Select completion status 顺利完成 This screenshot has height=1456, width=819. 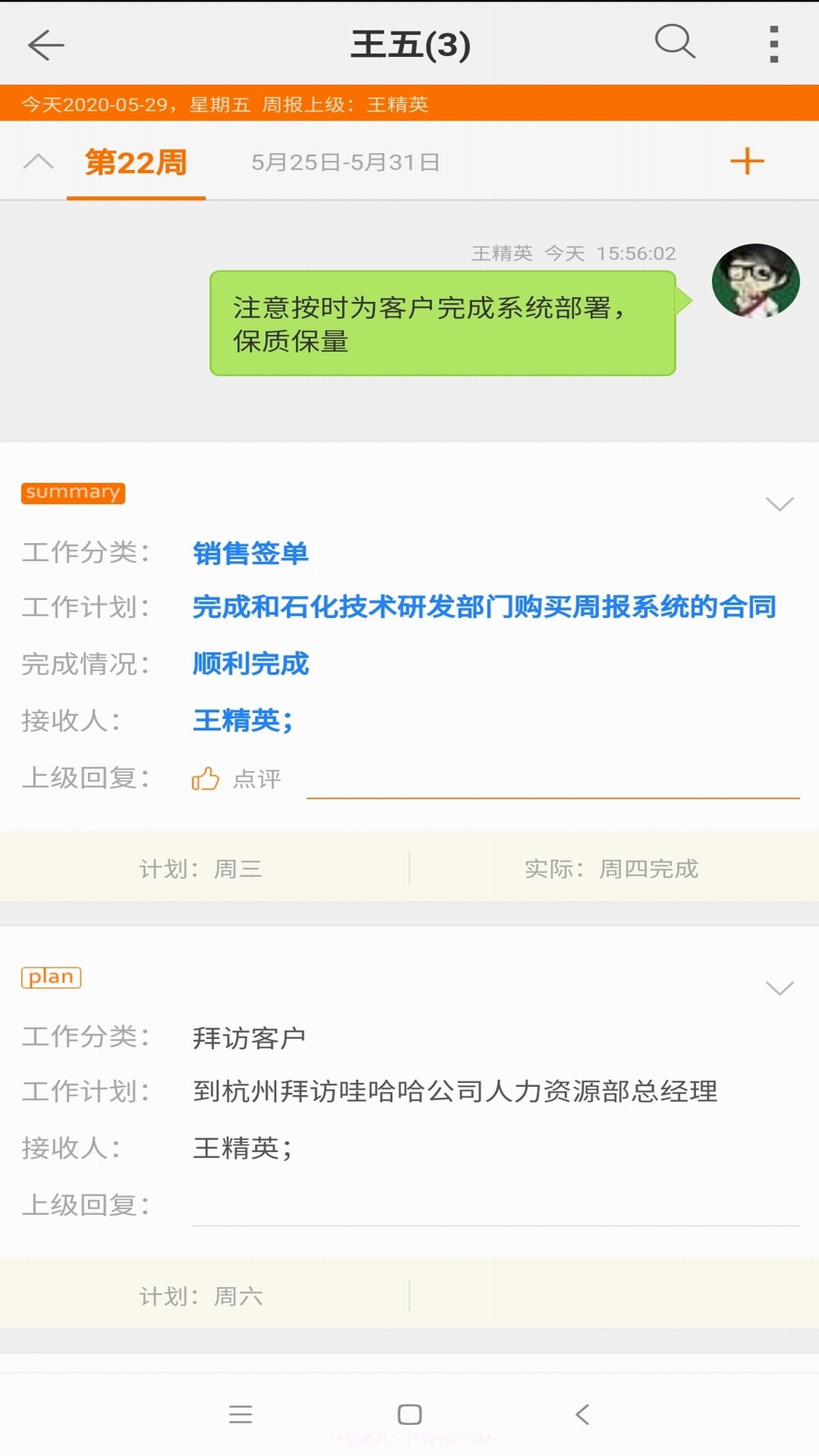(x=250, y=665)
